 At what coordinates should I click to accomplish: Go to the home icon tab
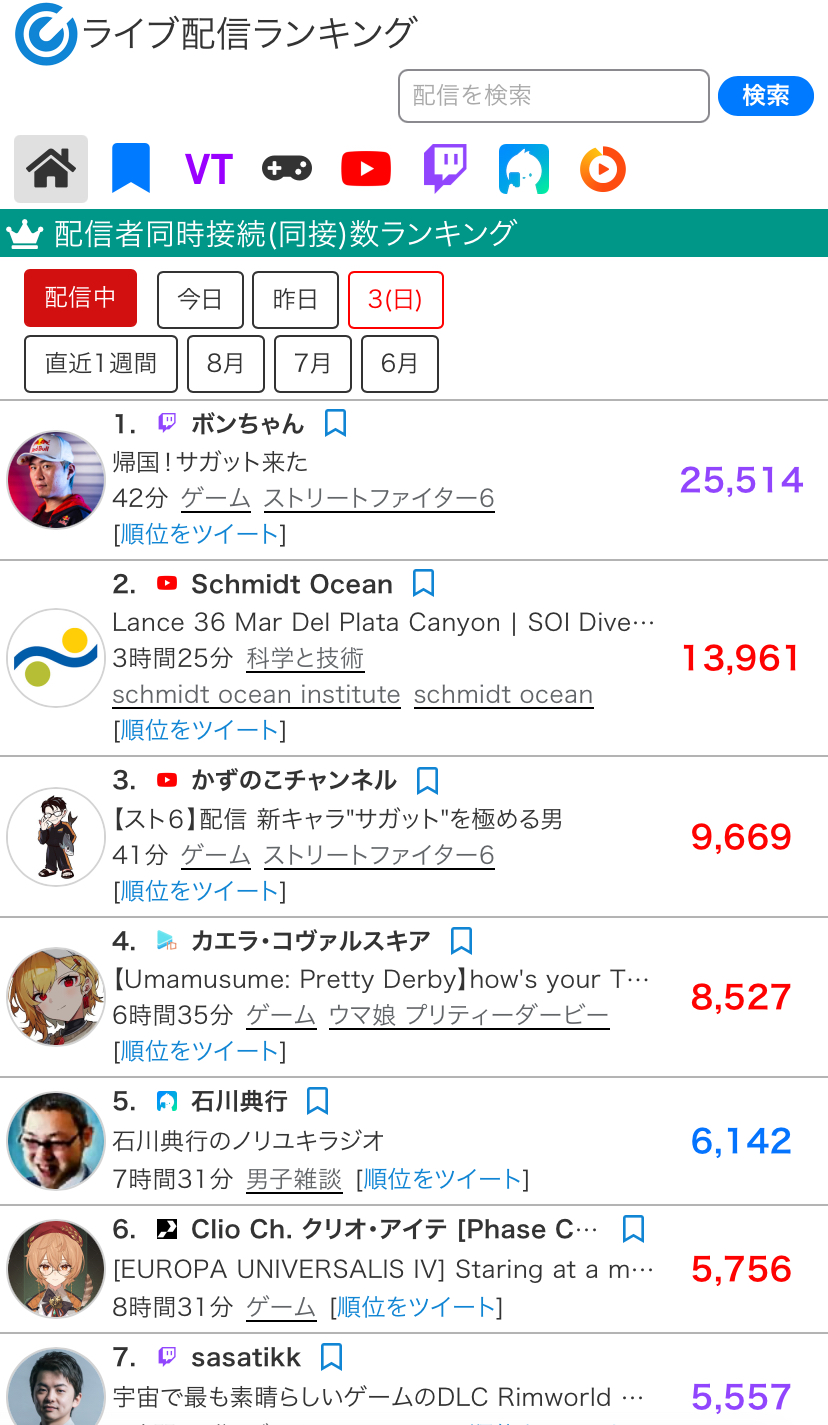(x=51, y=168)
